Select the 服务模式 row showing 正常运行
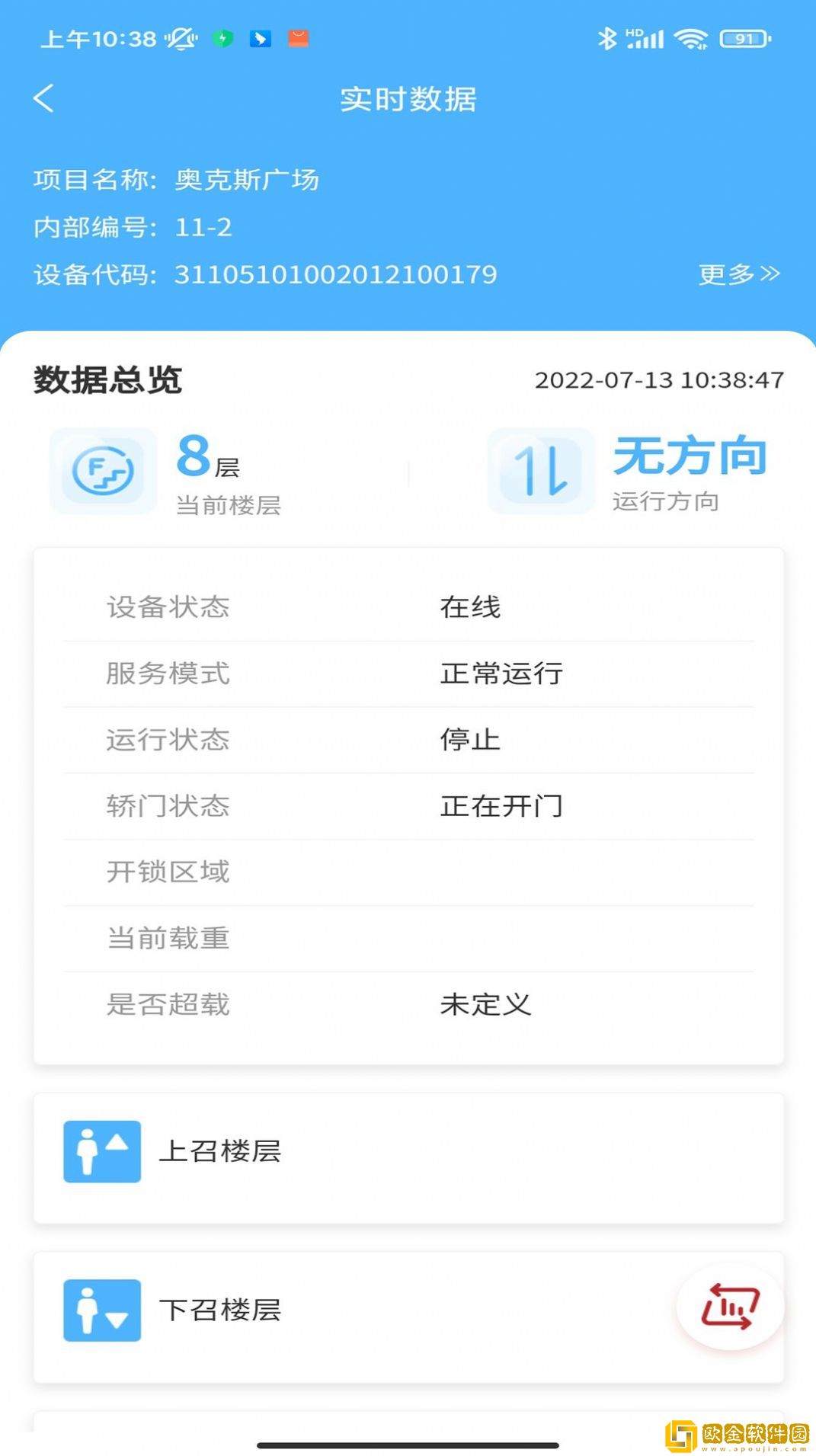 pos(408,674)
